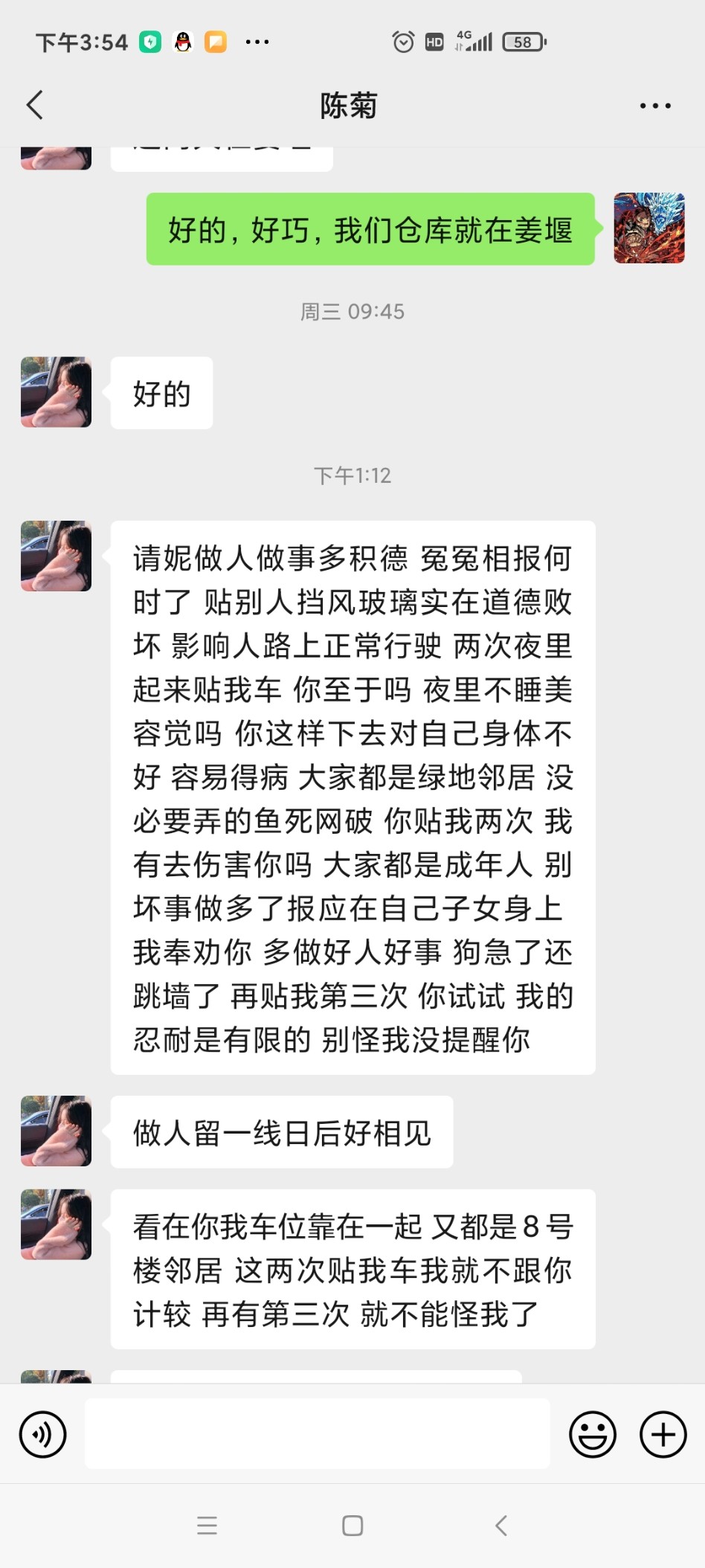Open the plus attachments panel

663,1433
